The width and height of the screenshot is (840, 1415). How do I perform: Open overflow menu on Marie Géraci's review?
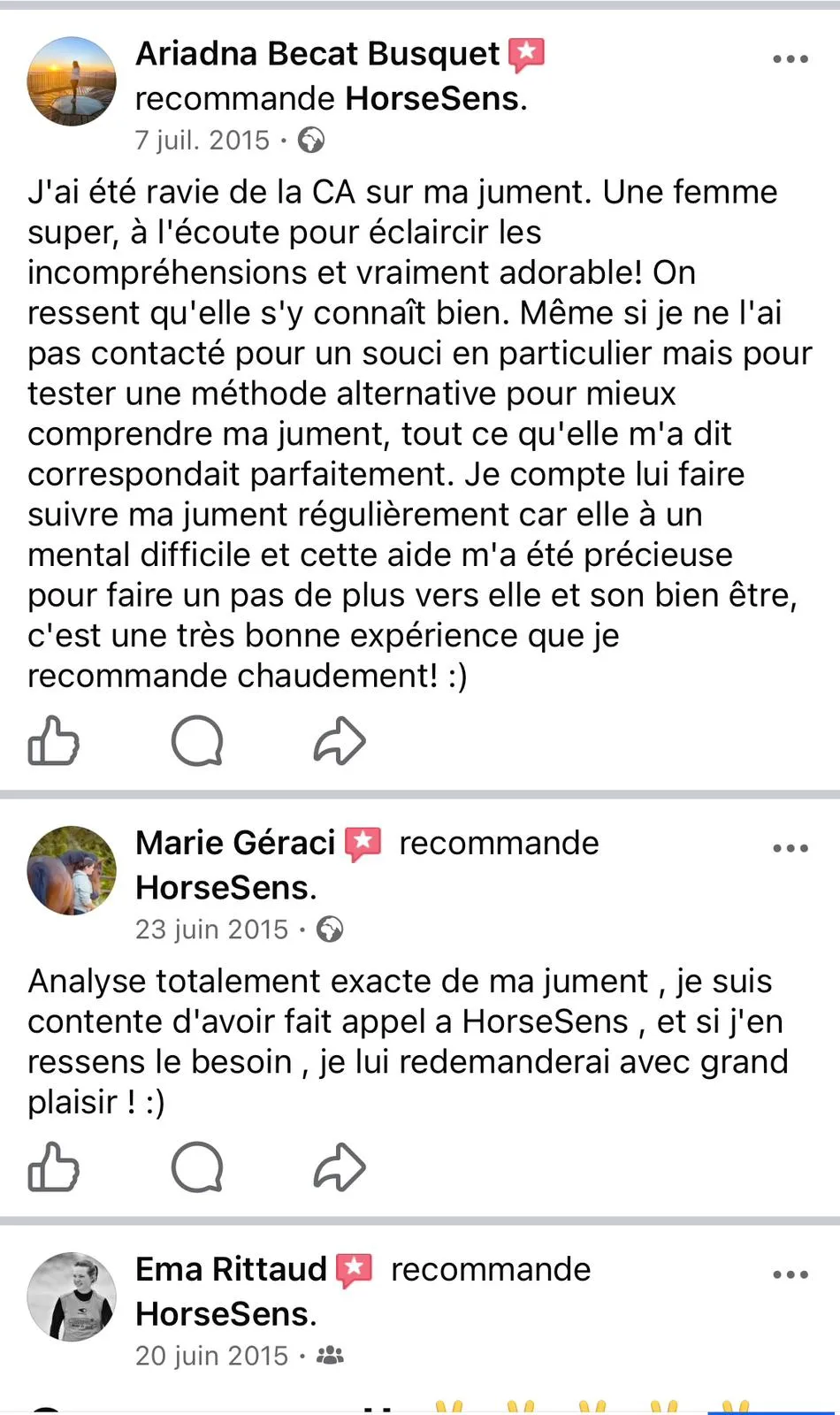(790, 848)
